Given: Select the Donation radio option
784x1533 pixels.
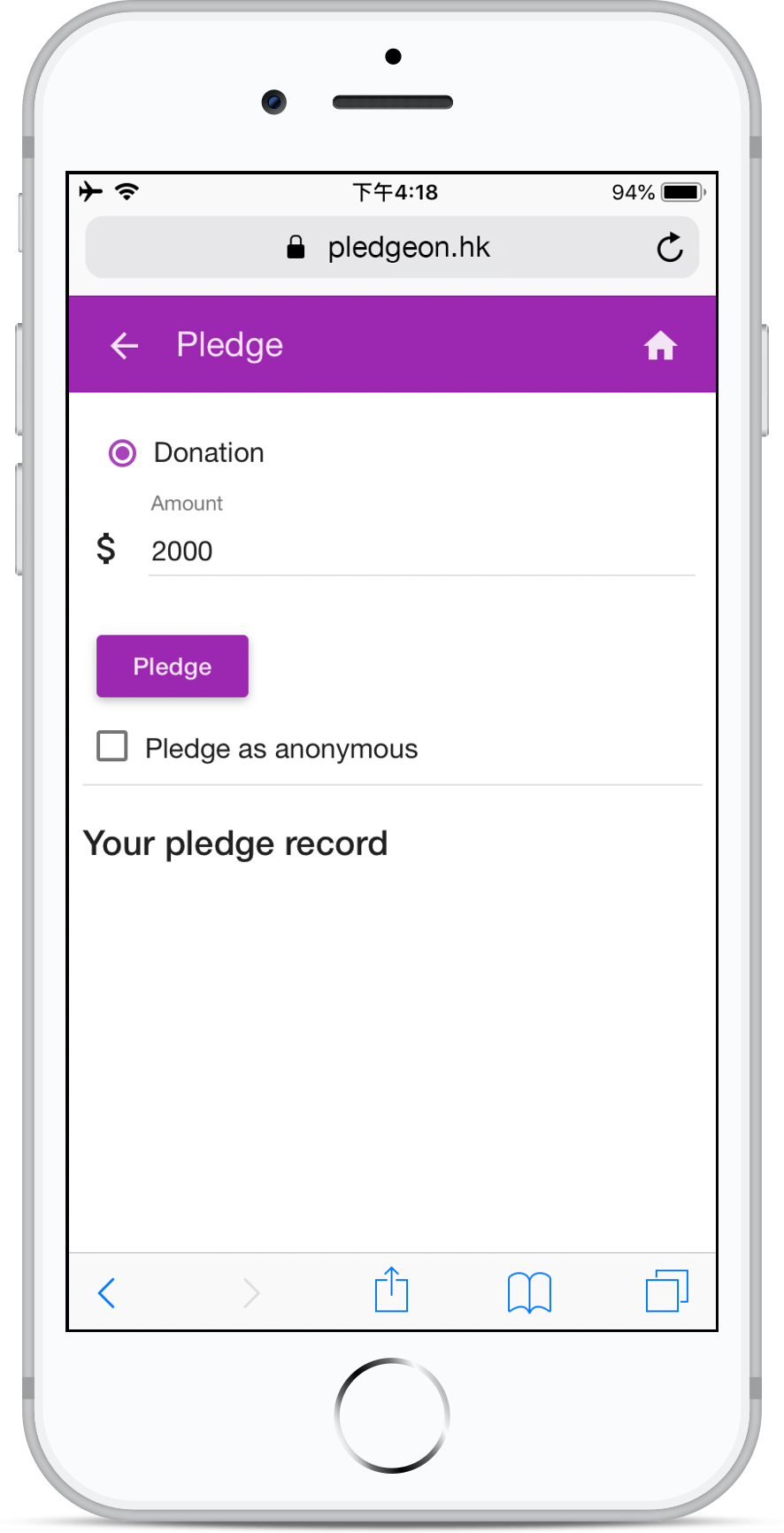Looking at the screenshot, I should [122, 453].
